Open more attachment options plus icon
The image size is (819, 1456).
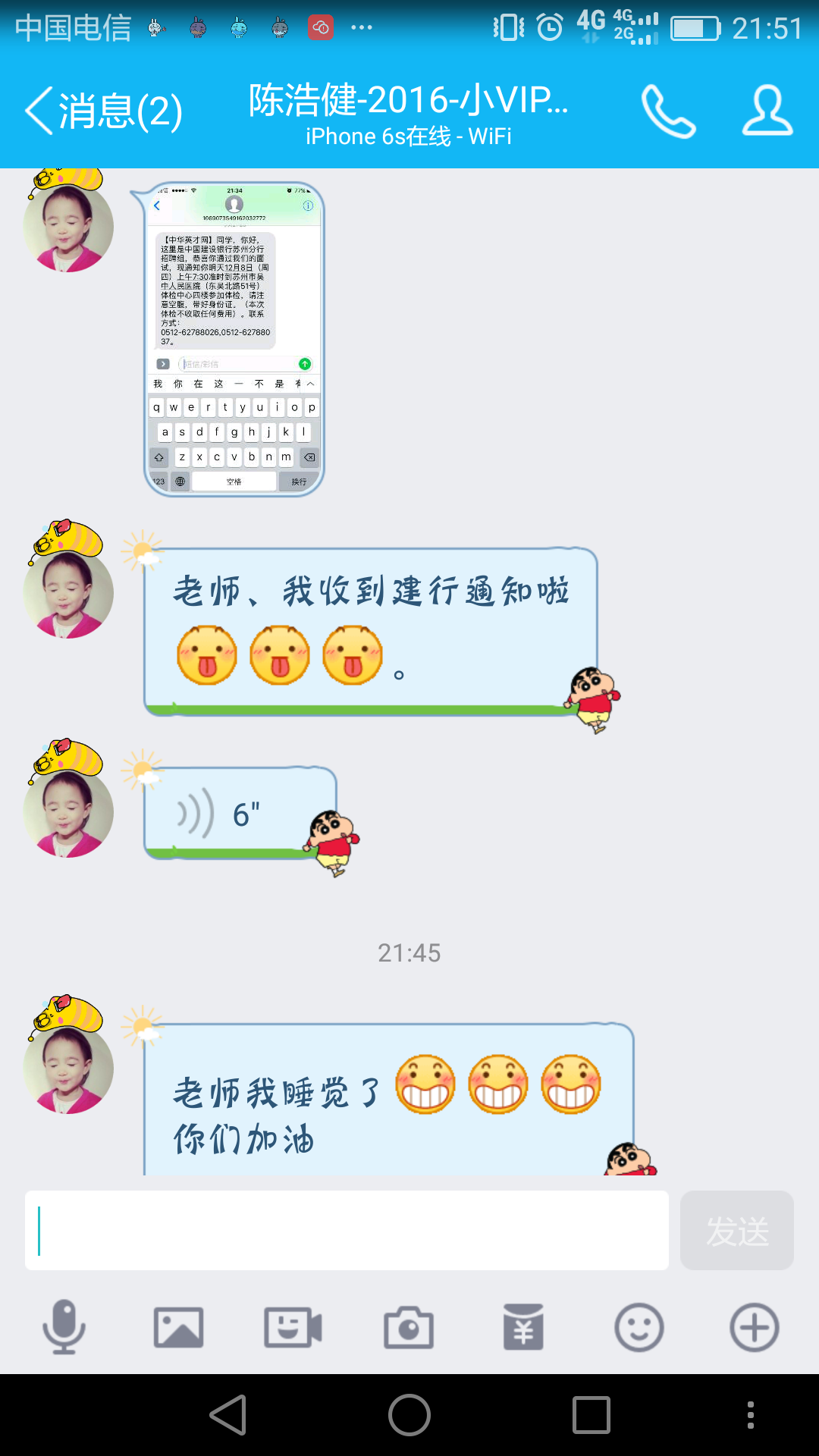754,1327
